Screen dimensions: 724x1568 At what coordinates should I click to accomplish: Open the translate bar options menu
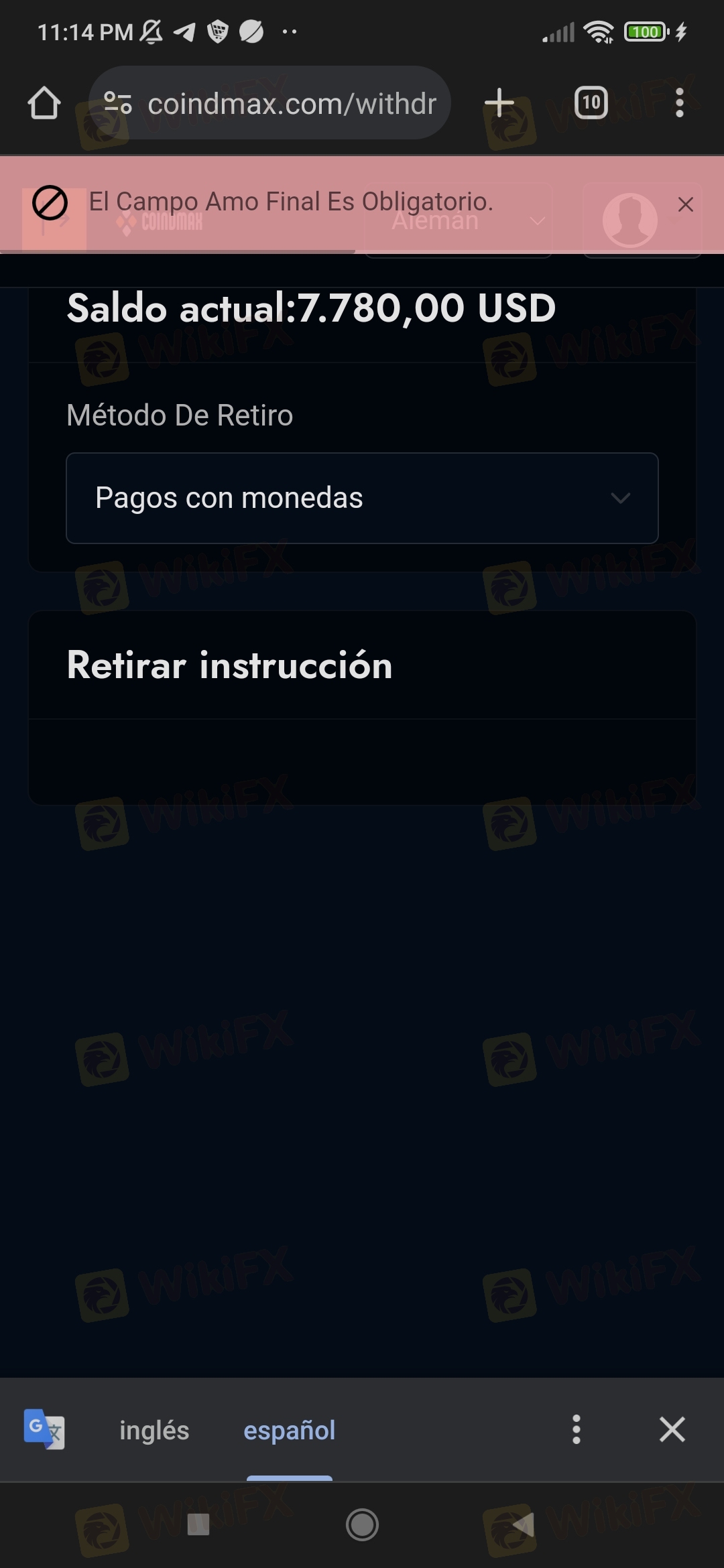click(x=577, y=1429)
